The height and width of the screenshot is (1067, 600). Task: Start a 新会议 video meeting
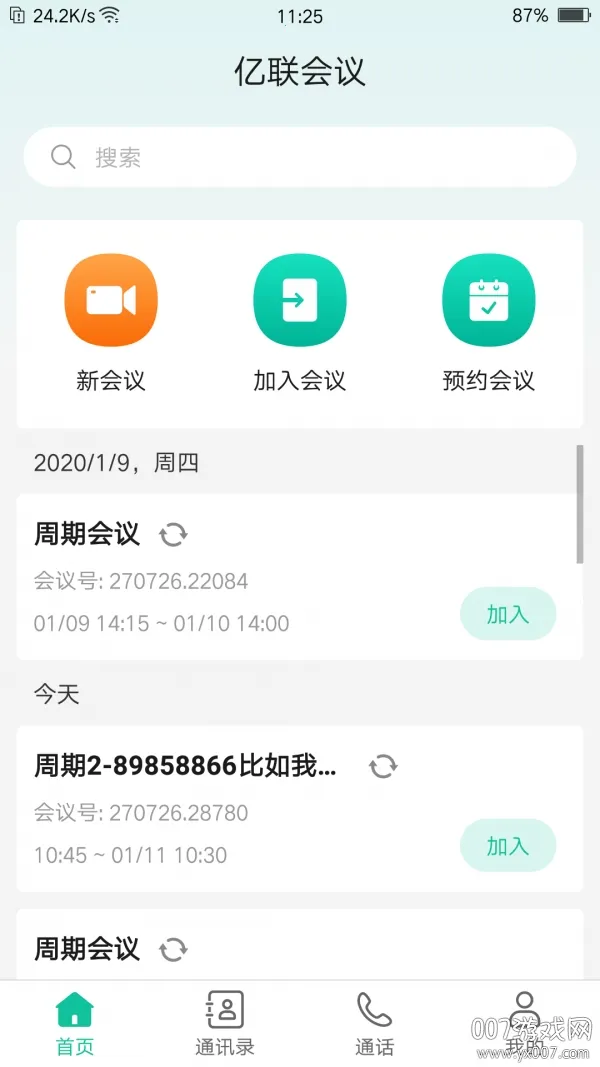tap(111, 301)
